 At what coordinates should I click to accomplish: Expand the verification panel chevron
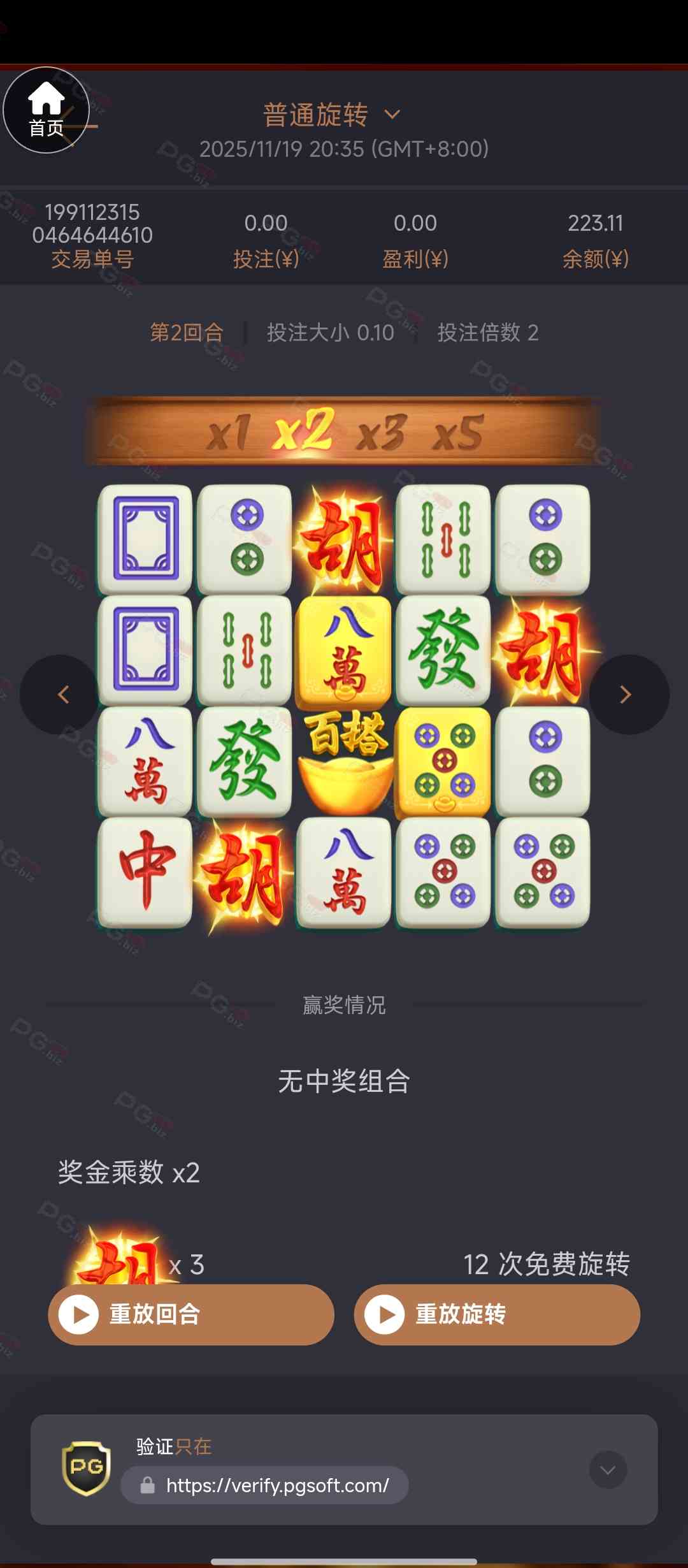[608, 1470]
